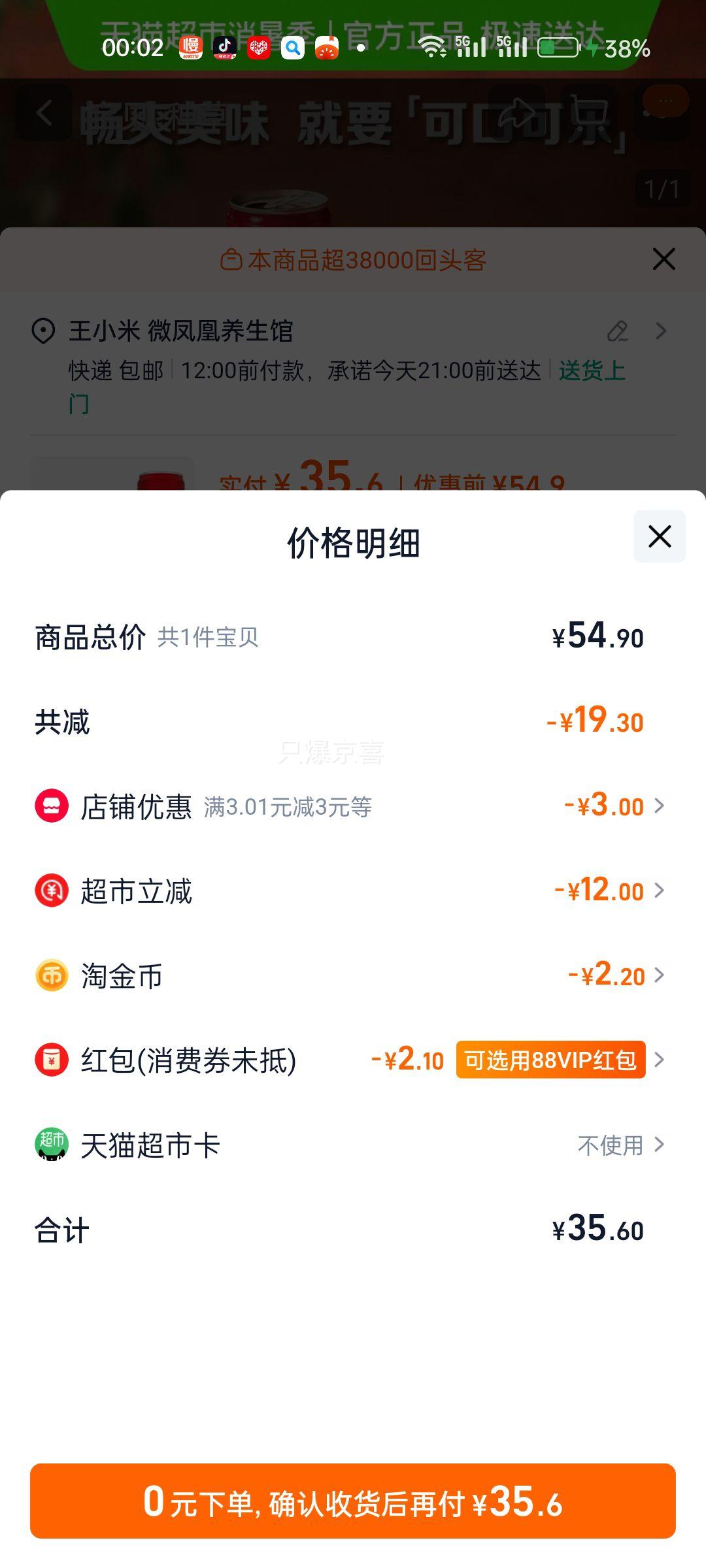The height and width of the screenshot is (1568, 706).
Task: Enable the 88VIP红包 option
Action: pos(551,1060)
